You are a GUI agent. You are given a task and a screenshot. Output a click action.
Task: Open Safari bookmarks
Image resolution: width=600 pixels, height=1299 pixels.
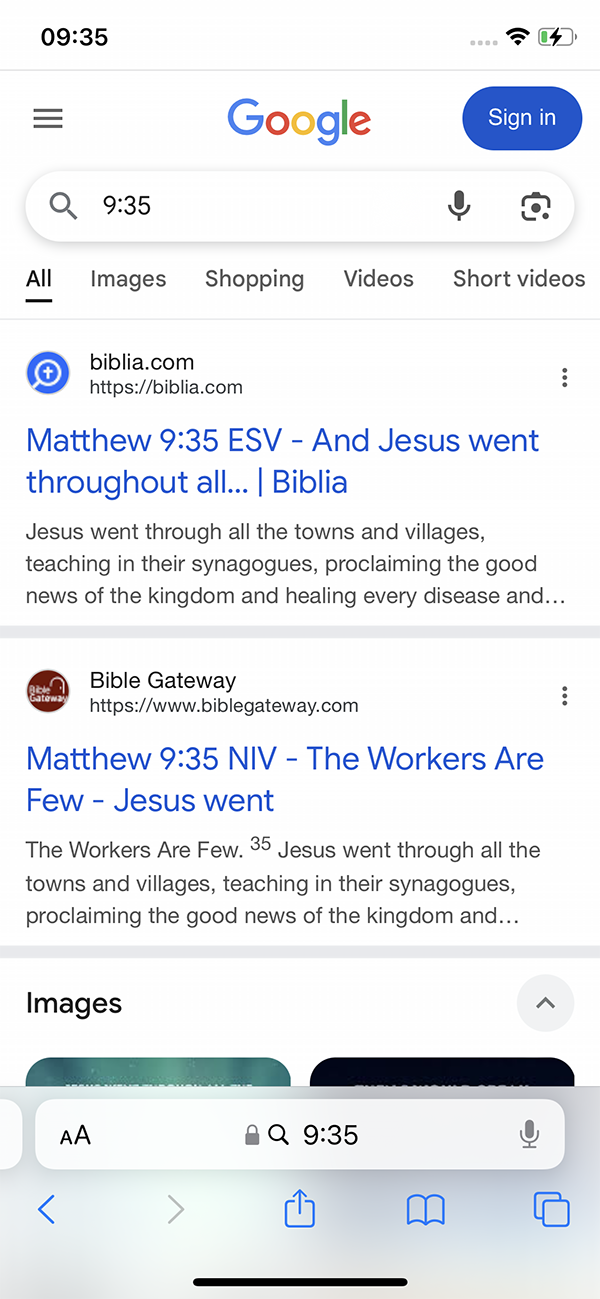[x=426, y=1210]
